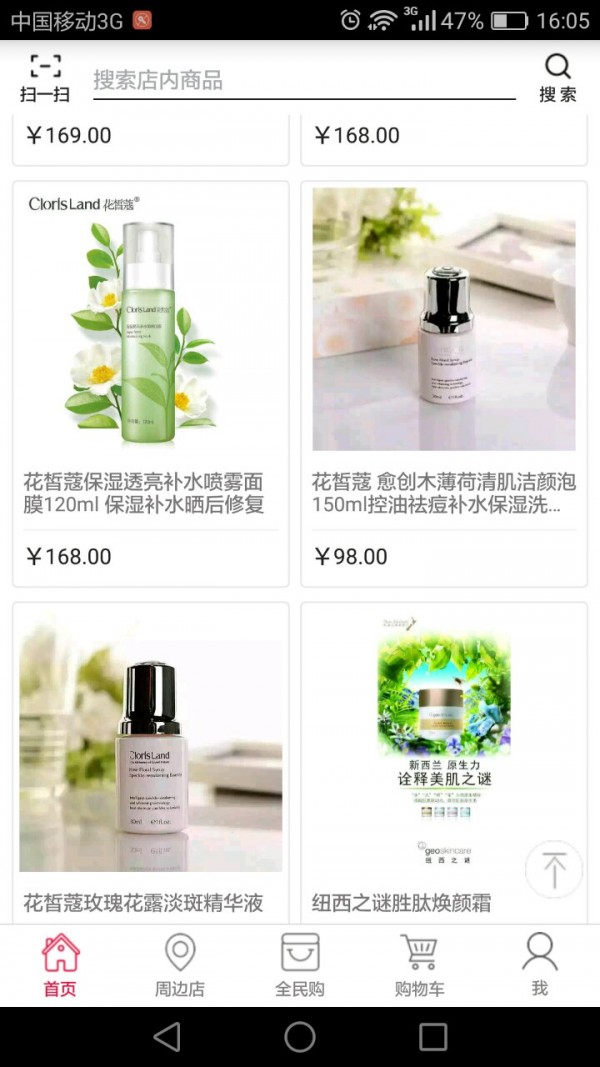Switch to the 周边店 tab
The height and width of the screenshot is (1067, 600).
pyautogui.click(x=180, y=965)
